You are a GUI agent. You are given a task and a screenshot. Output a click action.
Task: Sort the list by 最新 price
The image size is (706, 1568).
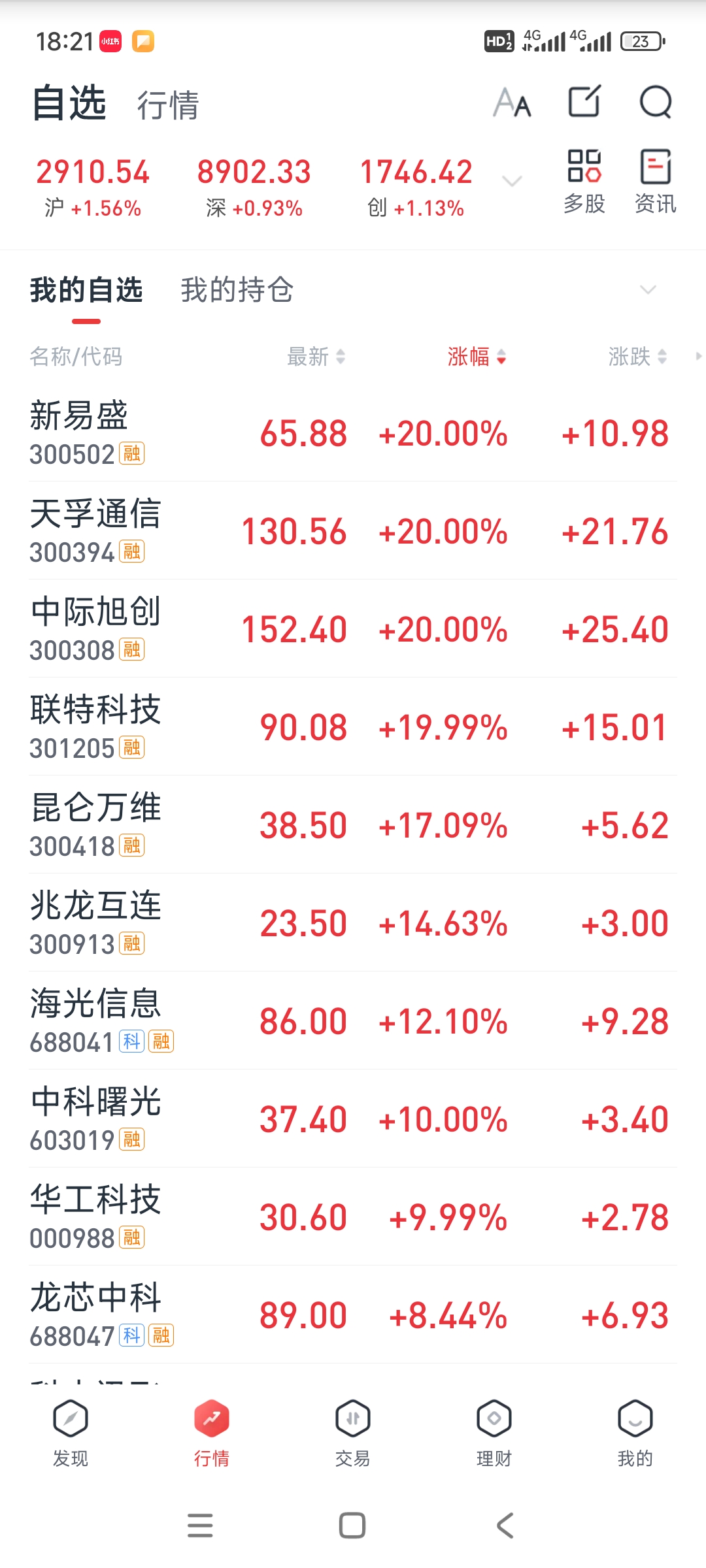(x=316, y=357)
